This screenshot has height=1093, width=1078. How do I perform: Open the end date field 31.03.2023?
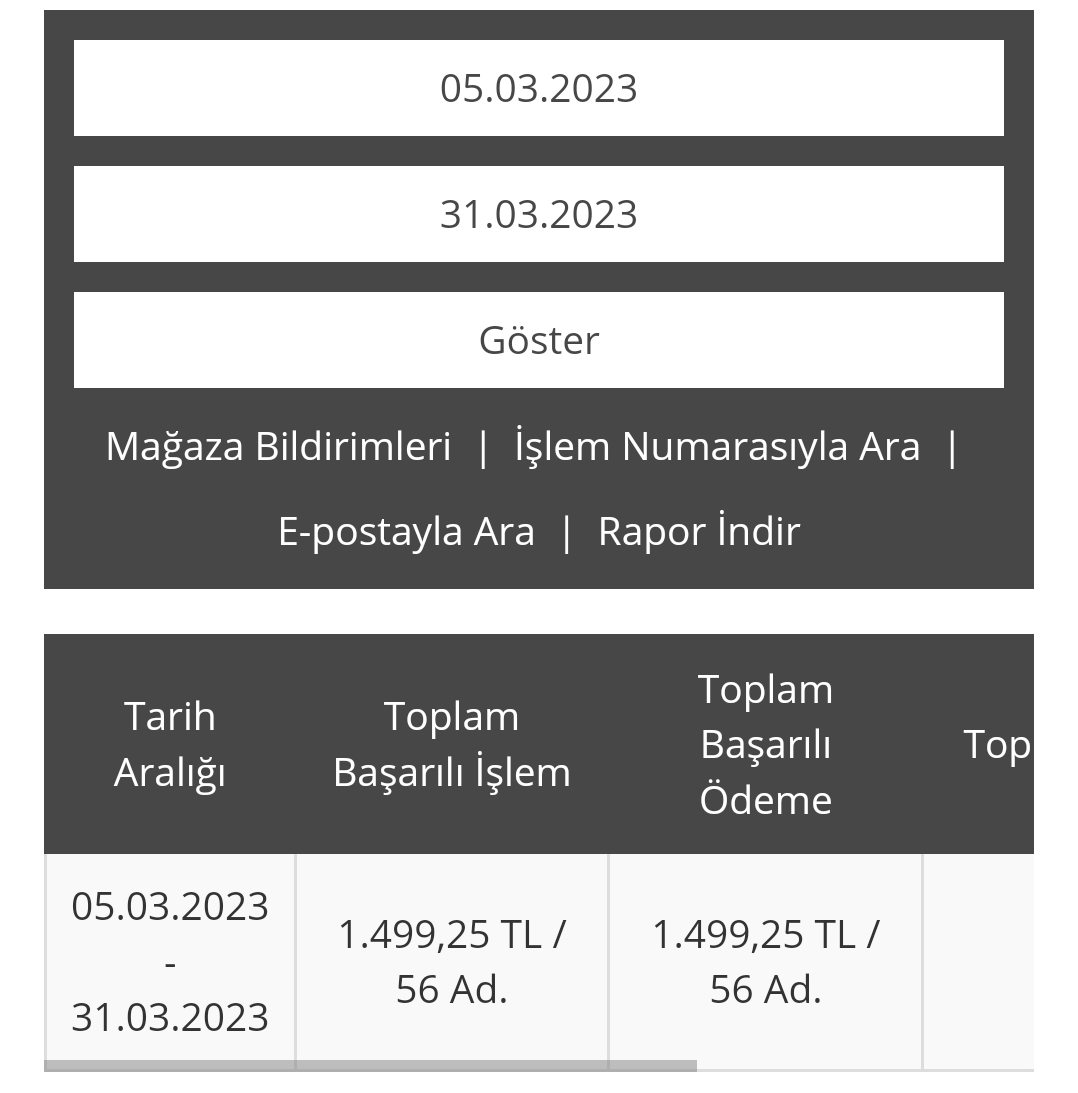[x=538, y=214]
